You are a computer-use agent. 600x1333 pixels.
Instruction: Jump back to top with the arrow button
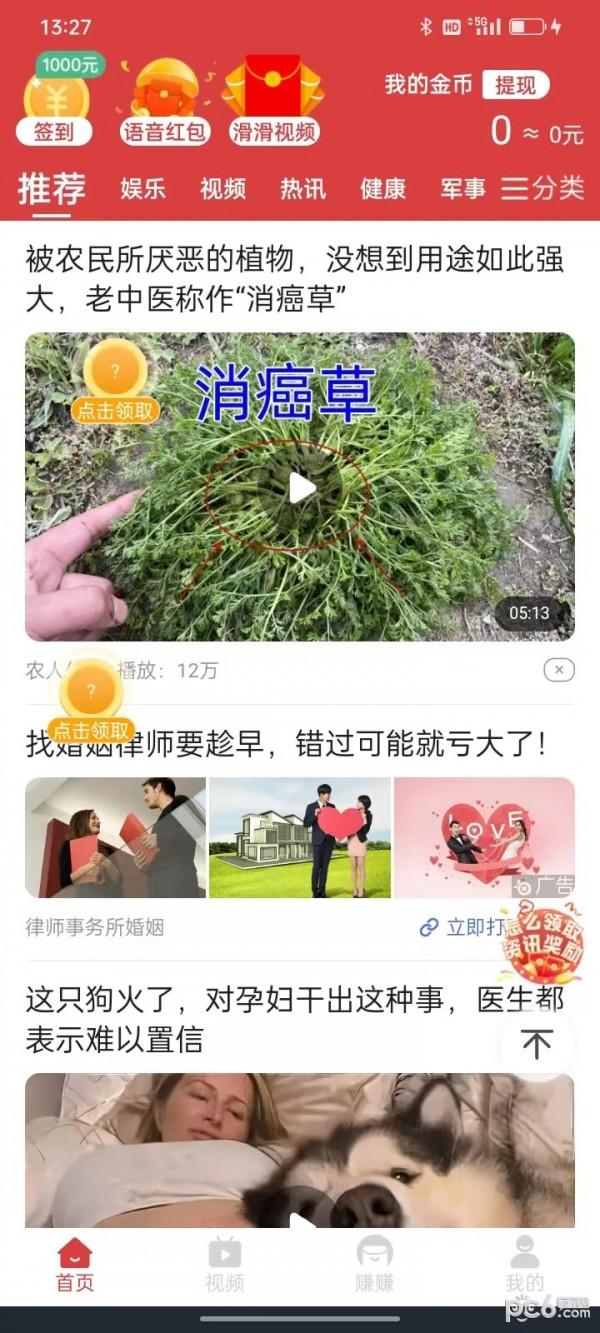click(537, 1044)
